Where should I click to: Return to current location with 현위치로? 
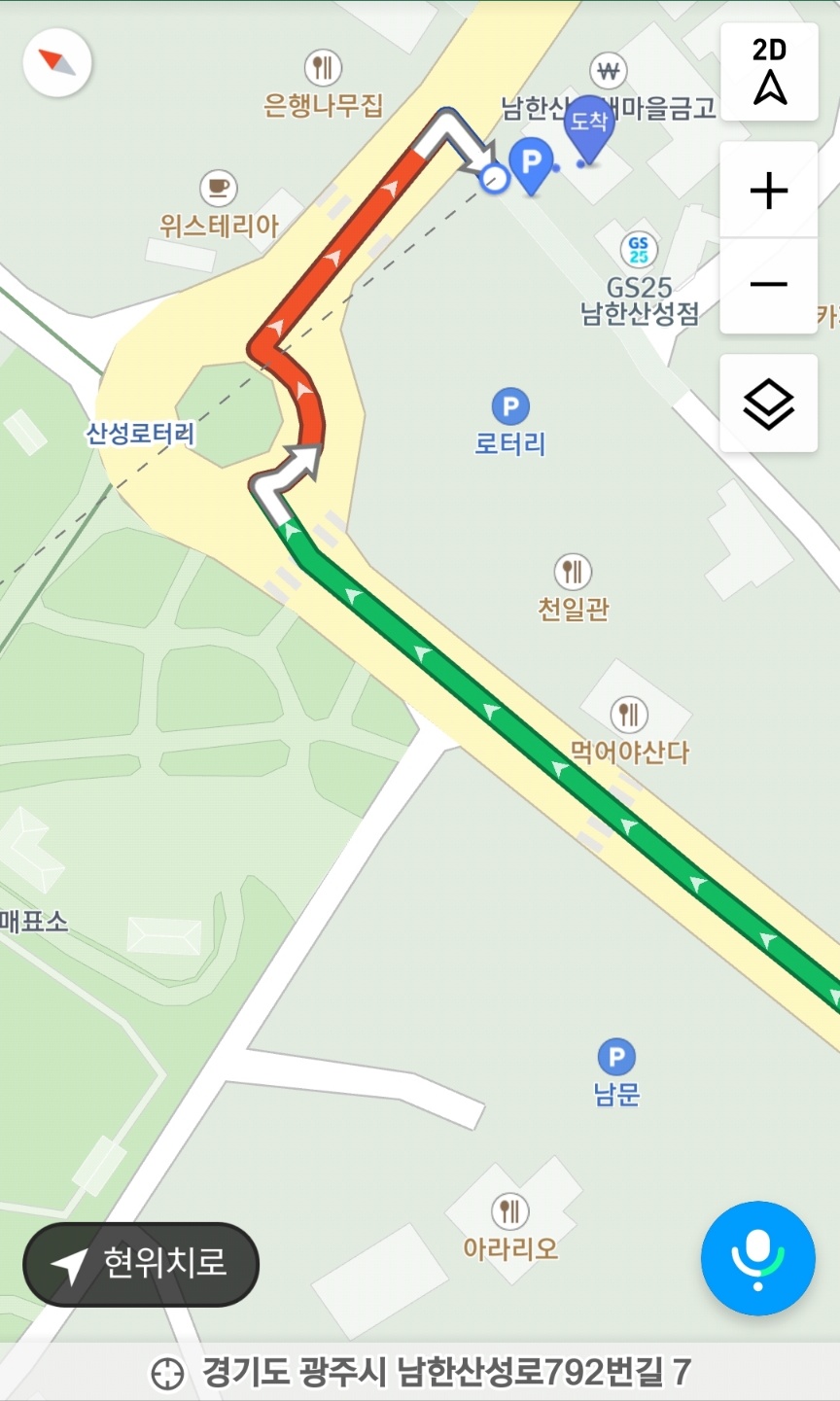pos(141,1264)
